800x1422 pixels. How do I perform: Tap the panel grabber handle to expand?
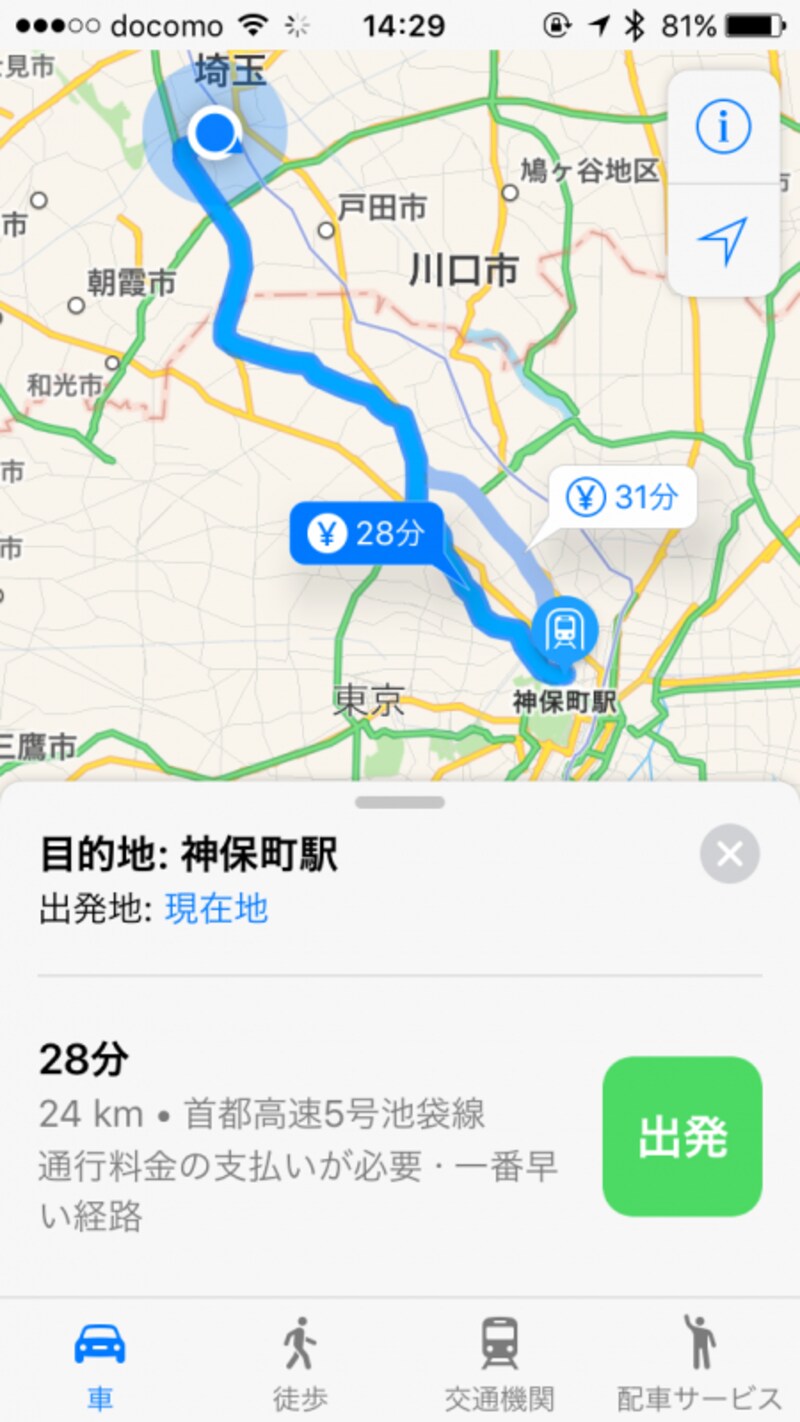400,802
